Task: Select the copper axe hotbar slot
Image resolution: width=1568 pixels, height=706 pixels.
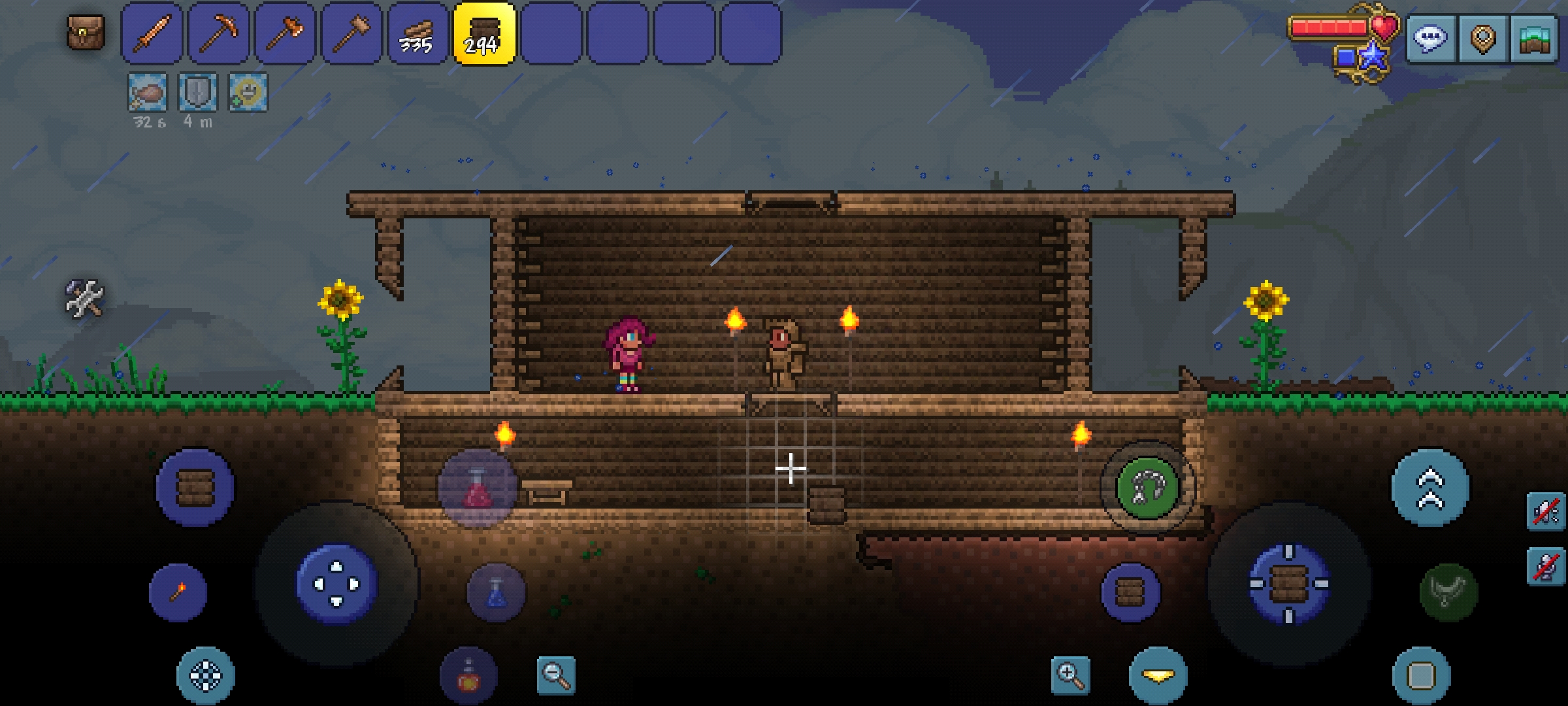Action: click(x=286, y=33)
